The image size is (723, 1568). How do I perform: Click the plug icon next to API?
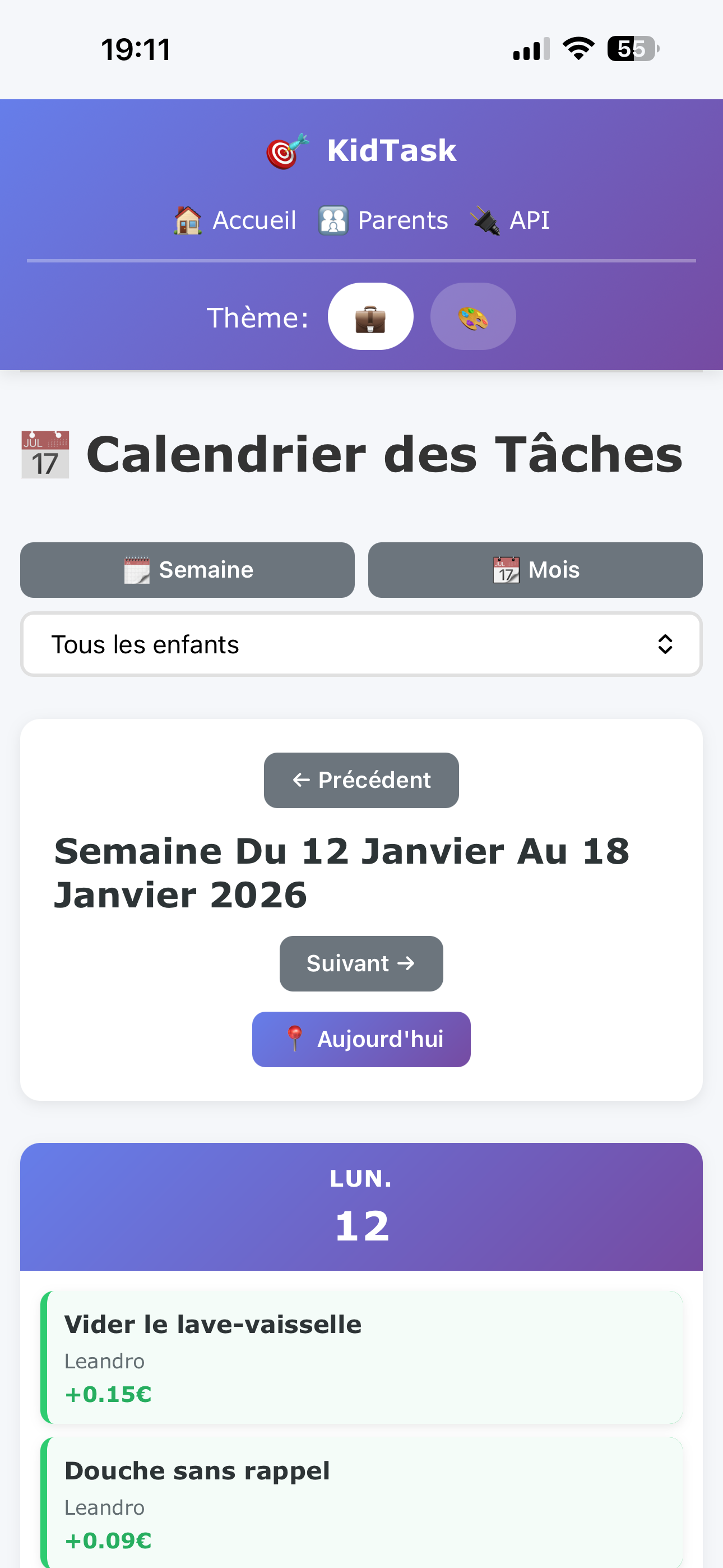pos(485,220)
